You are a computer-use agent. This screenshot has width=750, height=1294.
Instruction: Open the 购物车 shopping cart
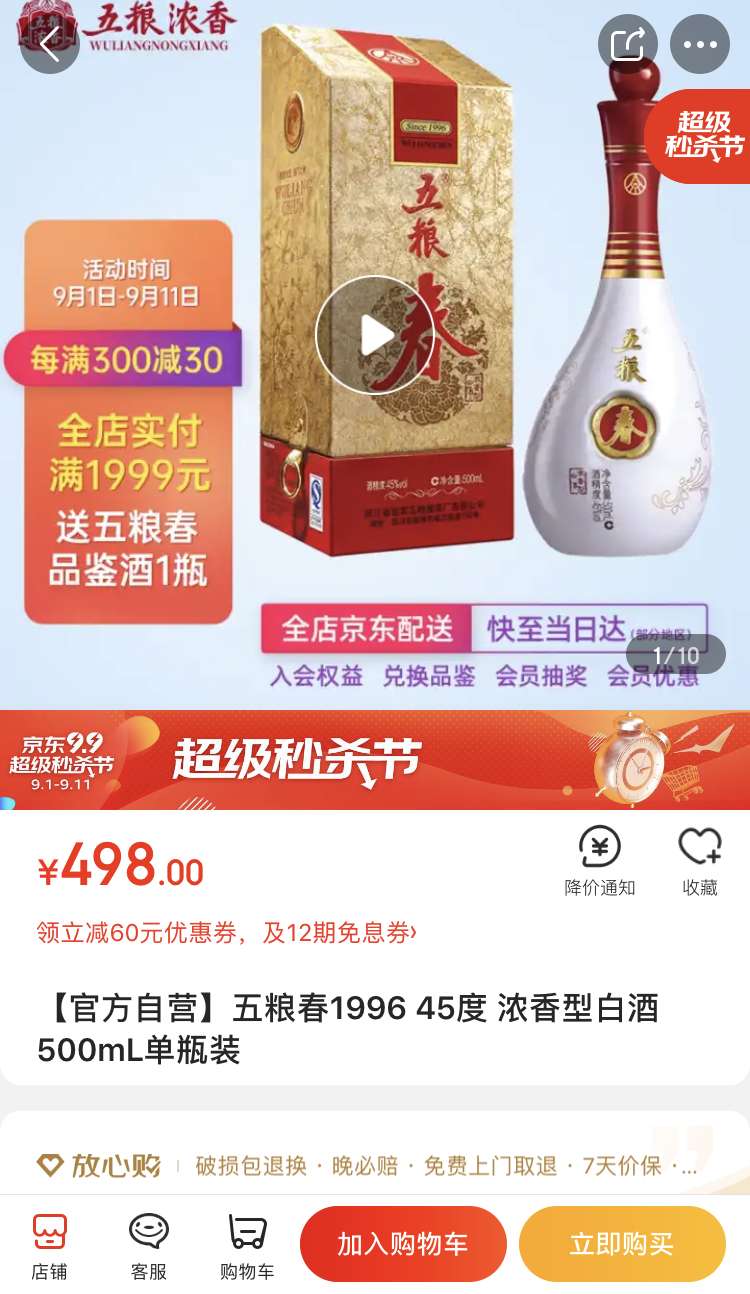click(x=247, y=1245)
